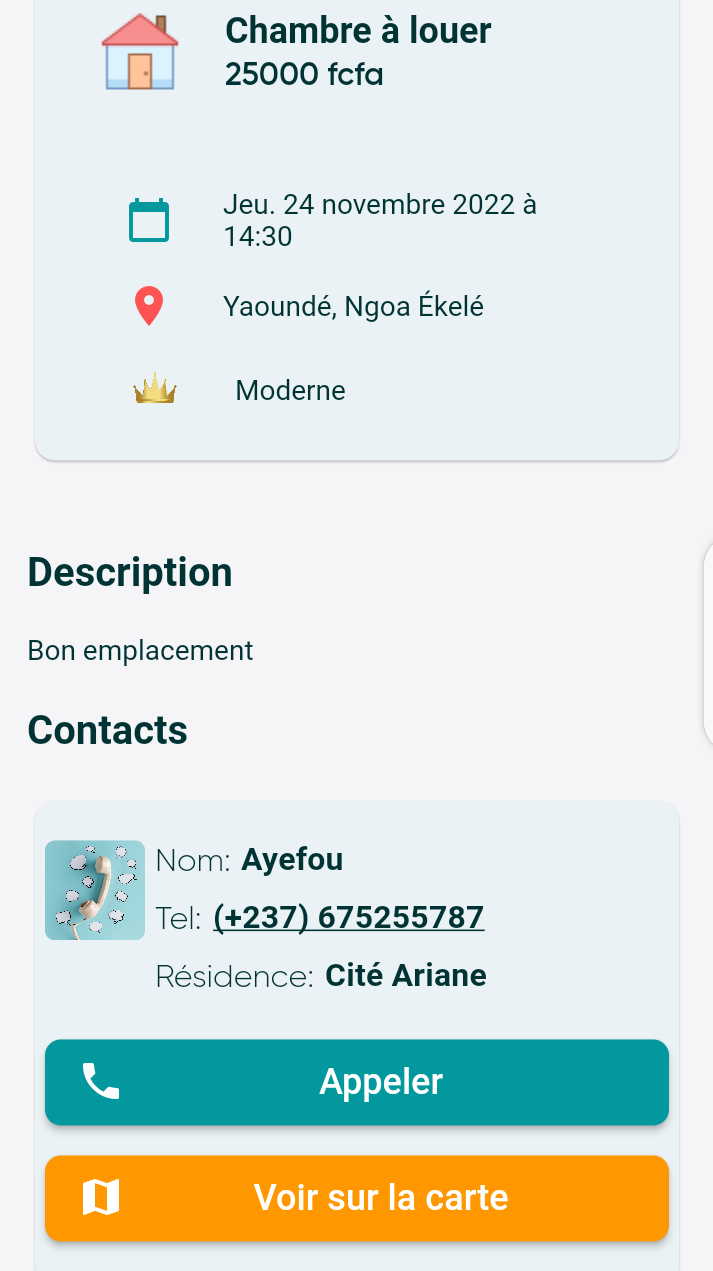Call Ayefou with the Appeler button
Viewport: 713px width, 1271px height.
tap(357, 1082)
